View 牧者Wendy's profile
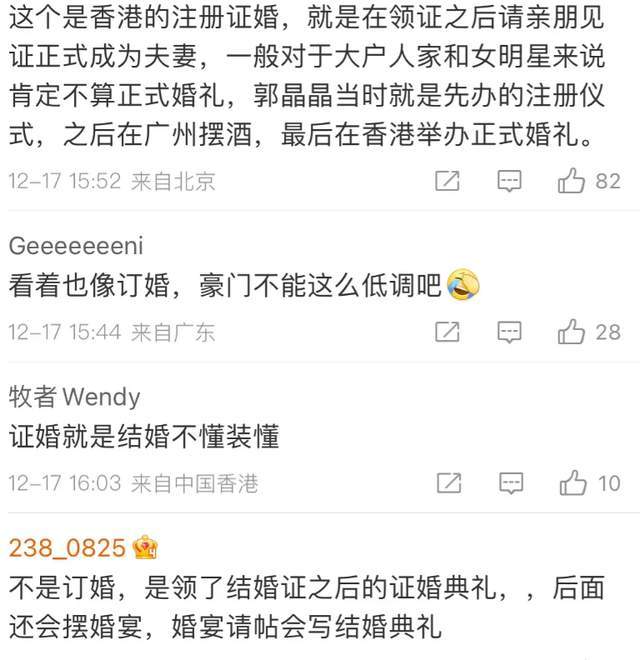The image size is (640, 660). click(x=75, y=397)
